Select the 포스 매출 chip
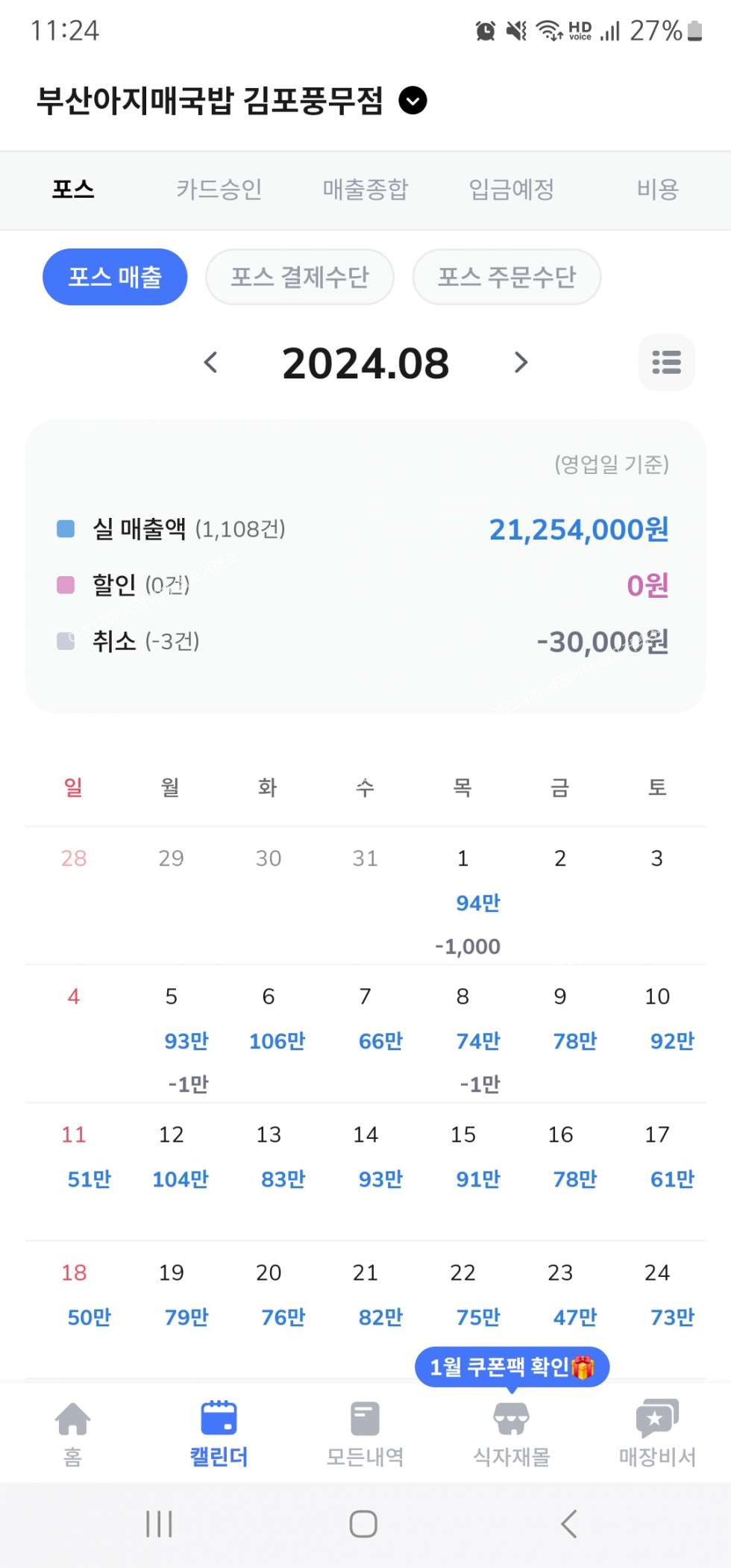The height and width of the screenshot is (1568, 731). [115, 277]
